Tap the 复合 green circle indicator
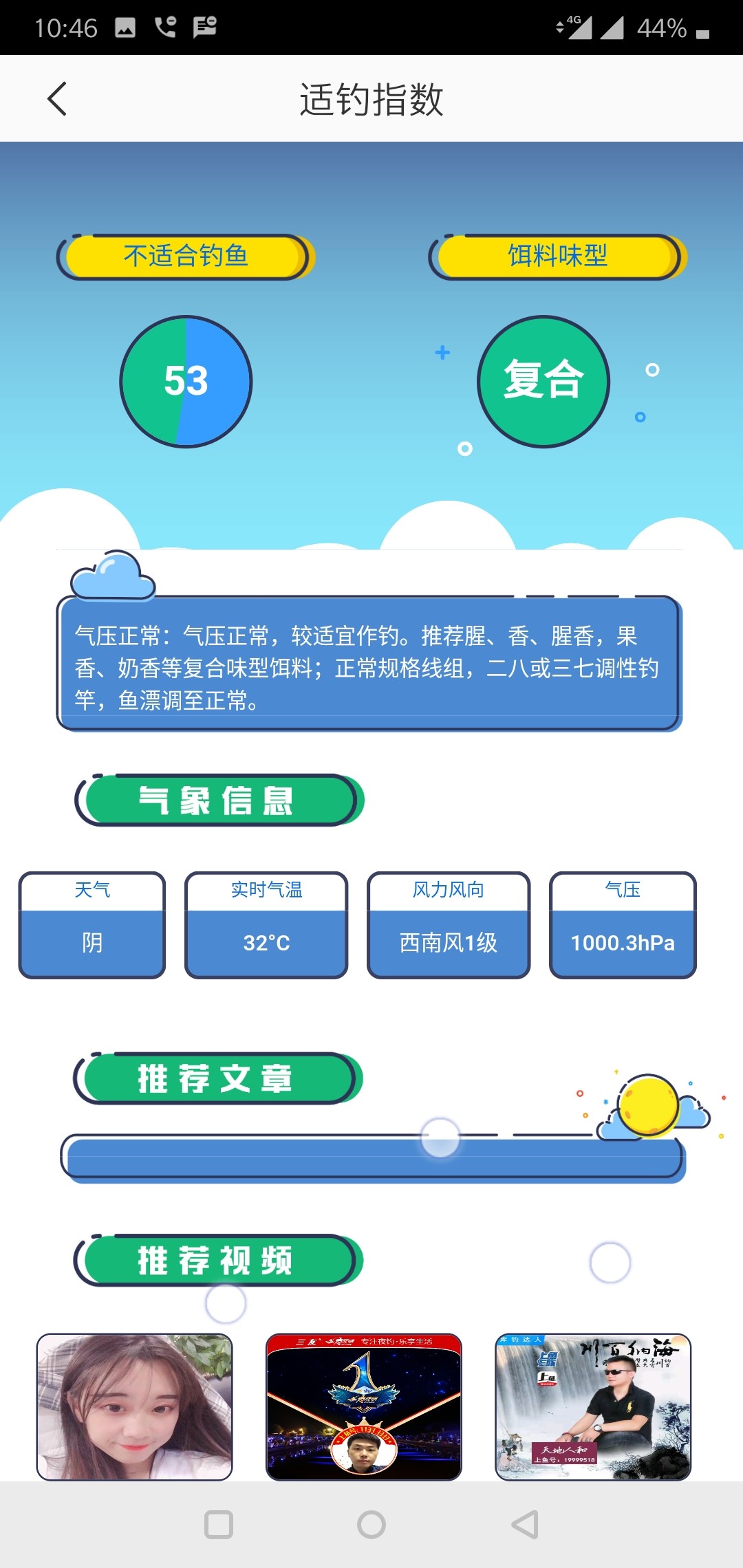 [x=543, y=382]
